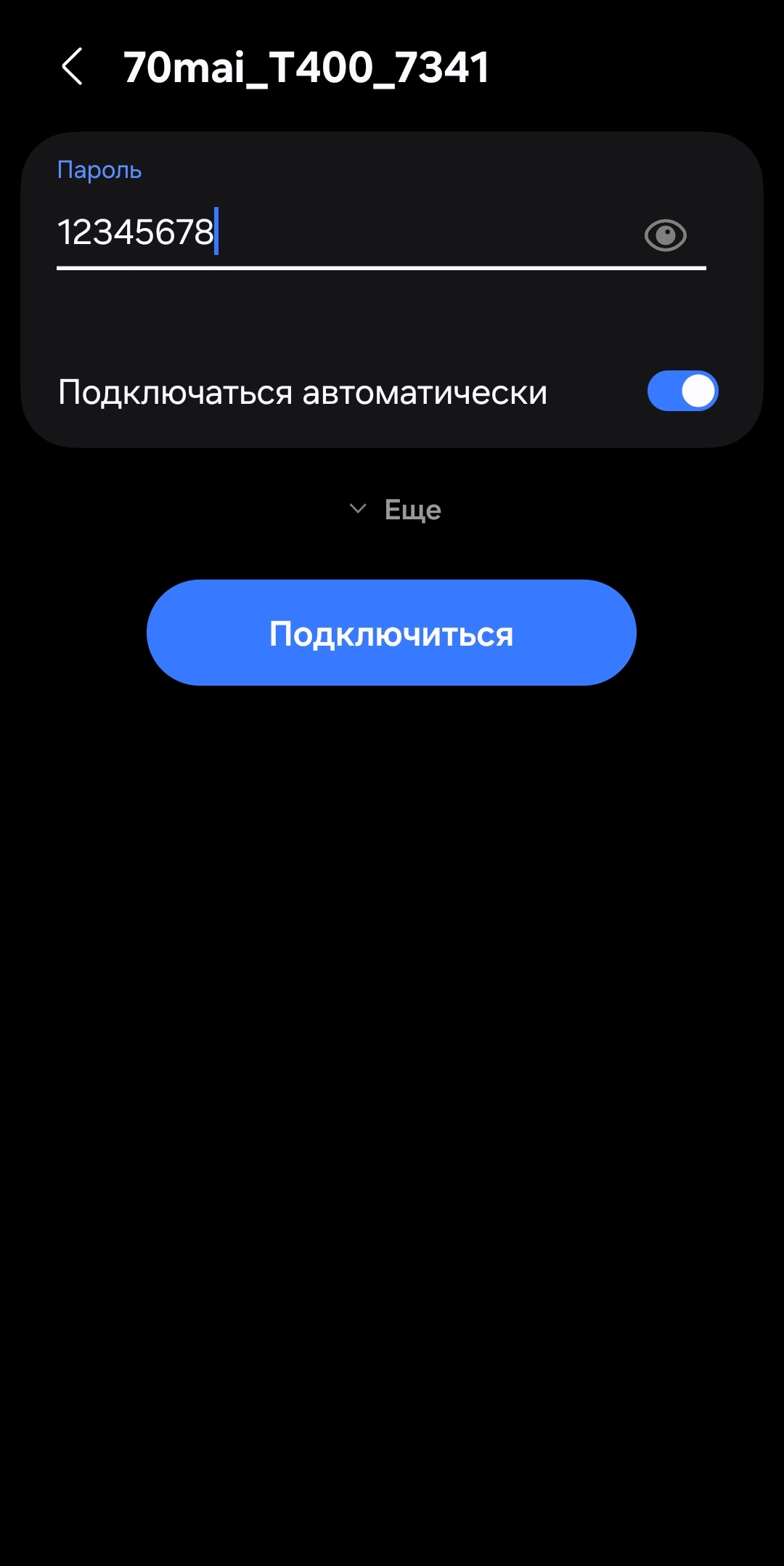The image size is (784, 1566).
Task: Go back from the 70mai_T400_7341 network screen
Action: click(72, 67)
